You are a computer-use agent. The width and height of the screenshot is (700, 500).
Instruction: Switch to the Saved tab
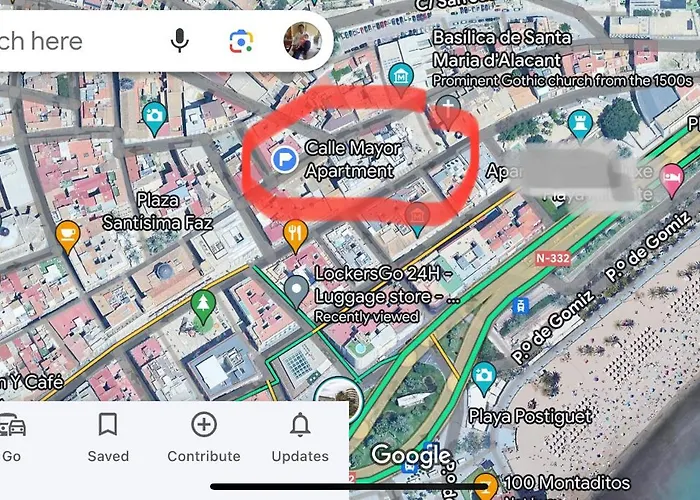click(x=108, y=436)
